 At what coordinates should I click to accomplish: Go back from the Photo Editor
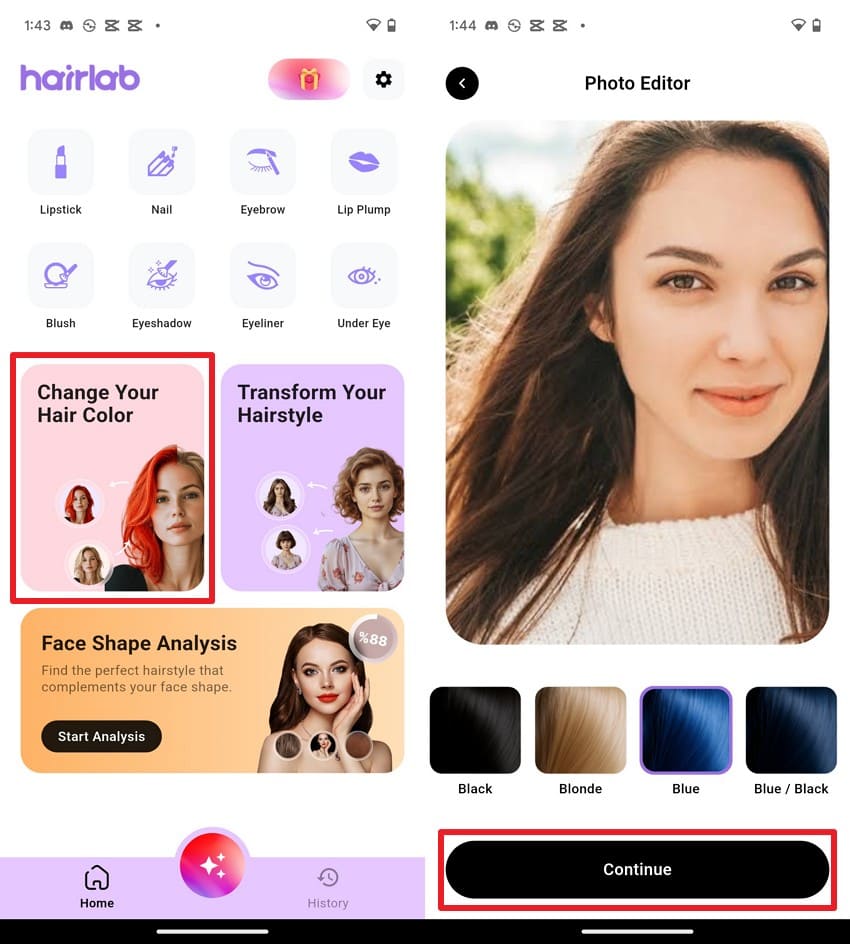pos(462,83)
